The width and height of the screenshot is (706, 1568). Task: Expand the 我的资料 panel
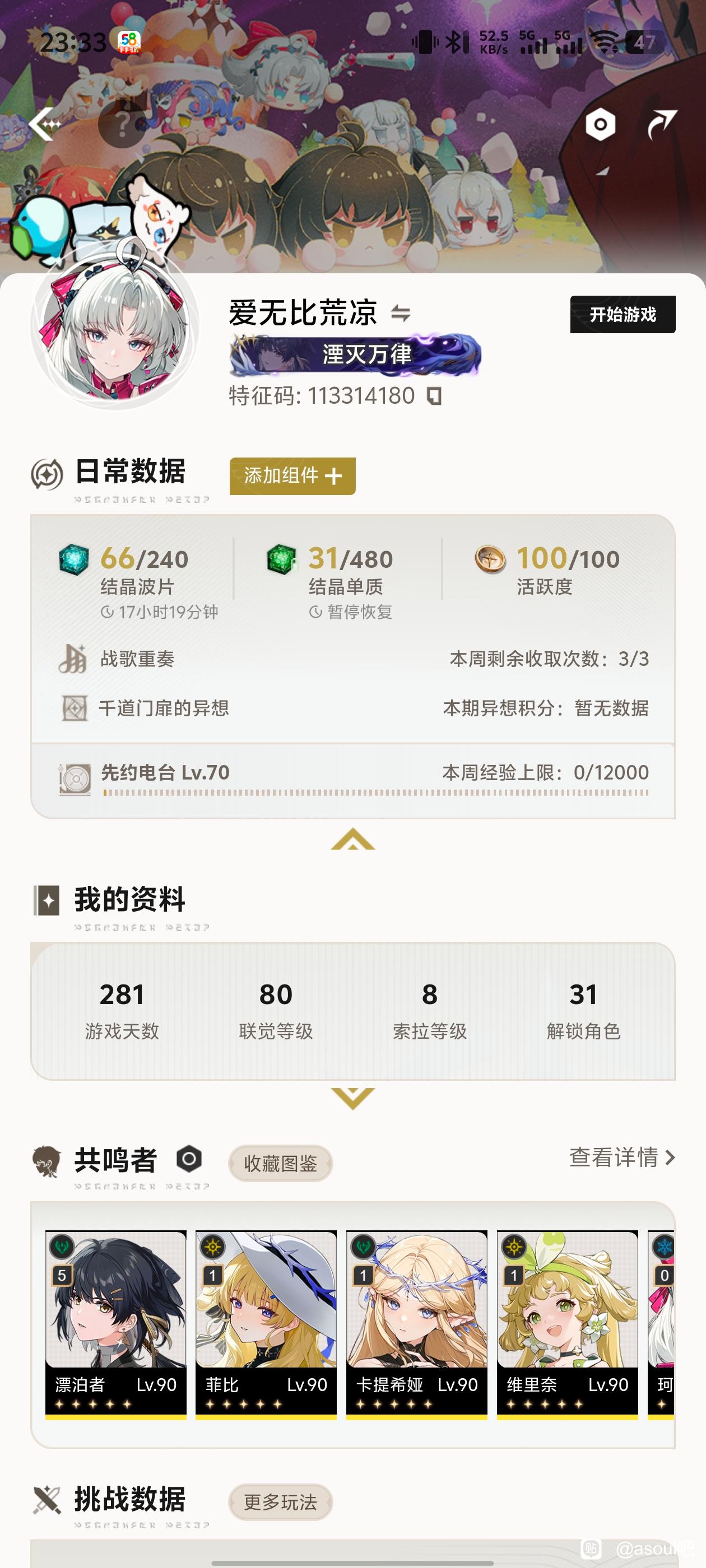tap(352, 1098)
